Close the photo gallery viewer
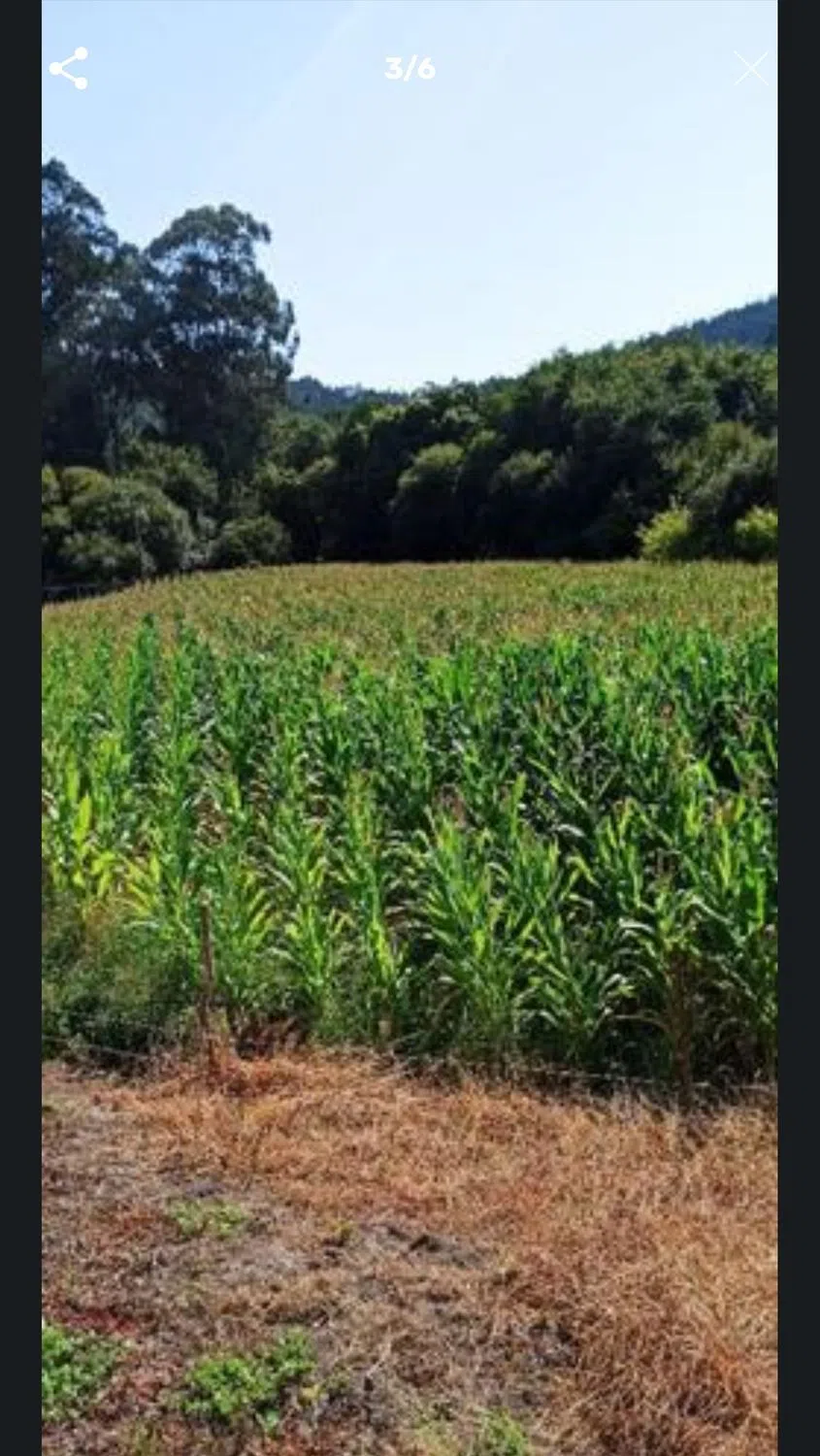820x1456 pixels. (750, 68)
